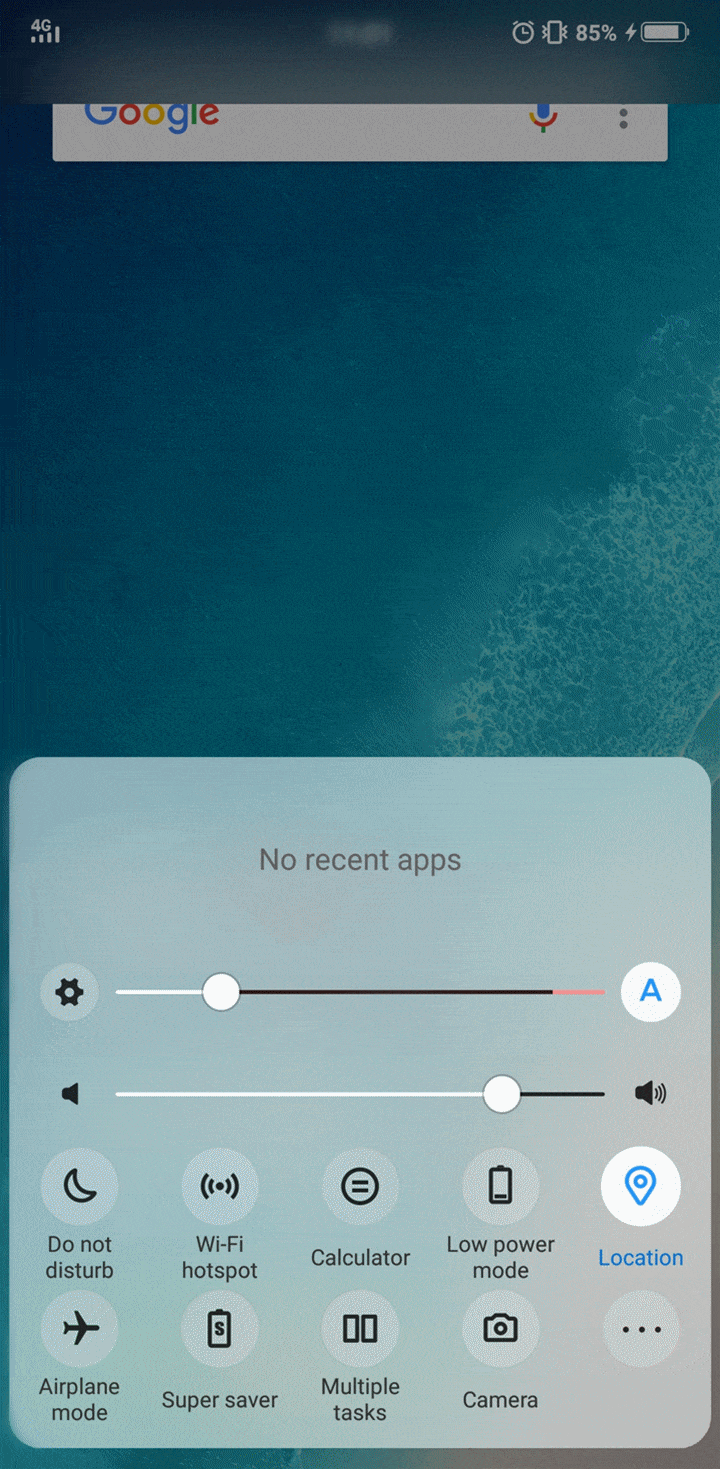Screen dimensions: 720x1469
Task: Mute sound with the low volume icon
Action: click(x=70, y=1094)
